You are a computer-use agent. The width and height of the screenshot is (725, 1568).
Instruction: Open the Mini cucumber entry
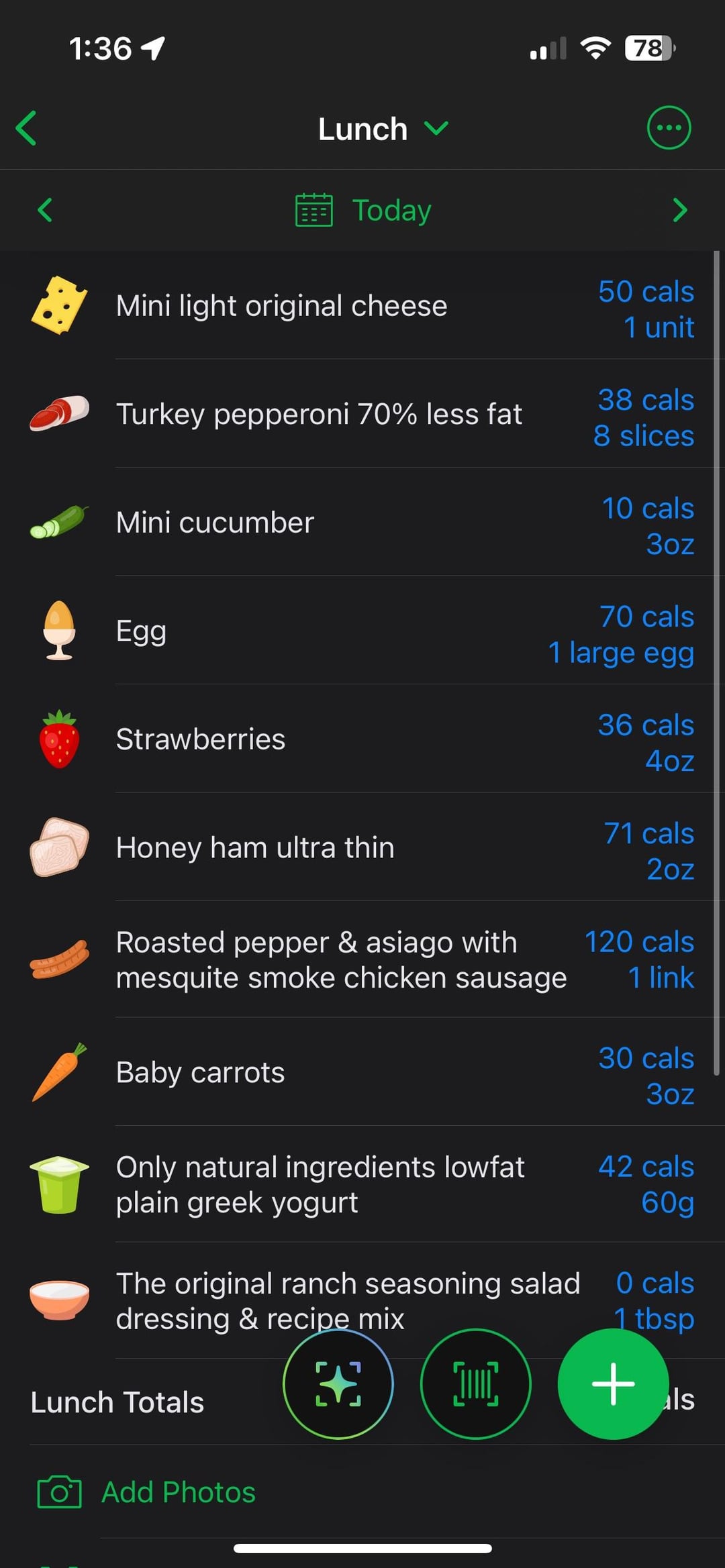(x=362, y=523)
